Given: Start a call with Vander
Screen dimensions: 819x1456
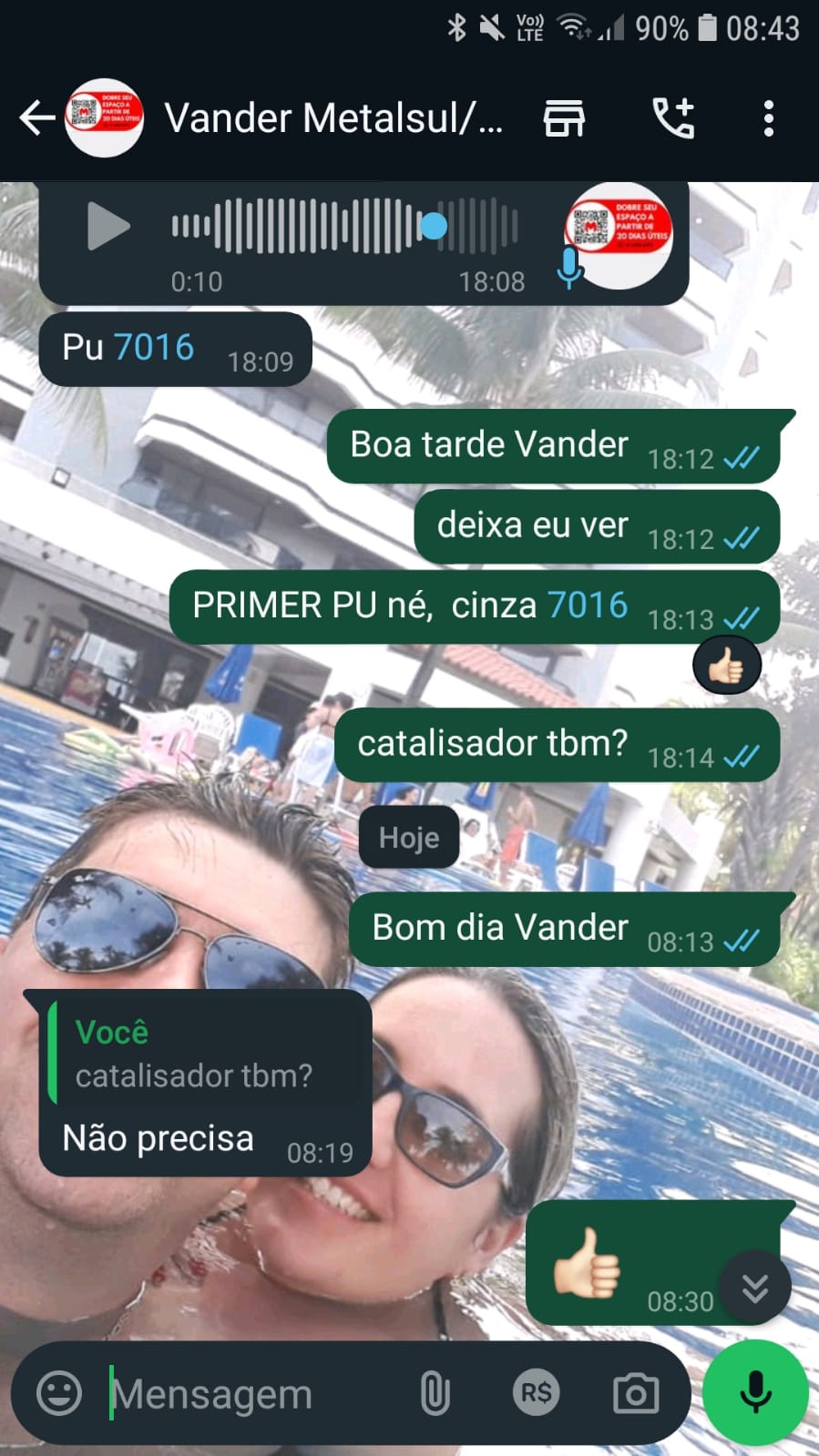Looking at the screenshot, I should pos(673,118).
